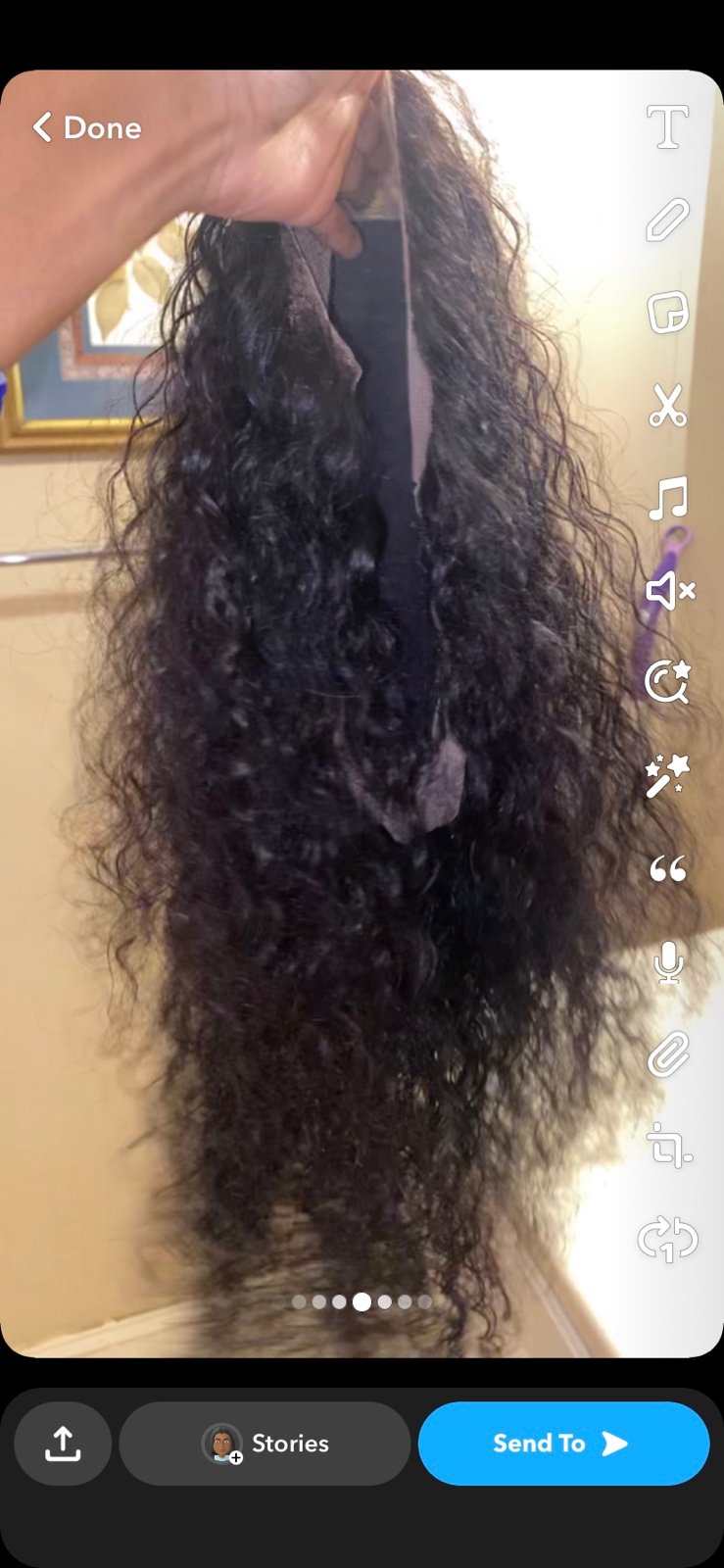
Task: Change the loop playback setting
Action: (667, 1239)
